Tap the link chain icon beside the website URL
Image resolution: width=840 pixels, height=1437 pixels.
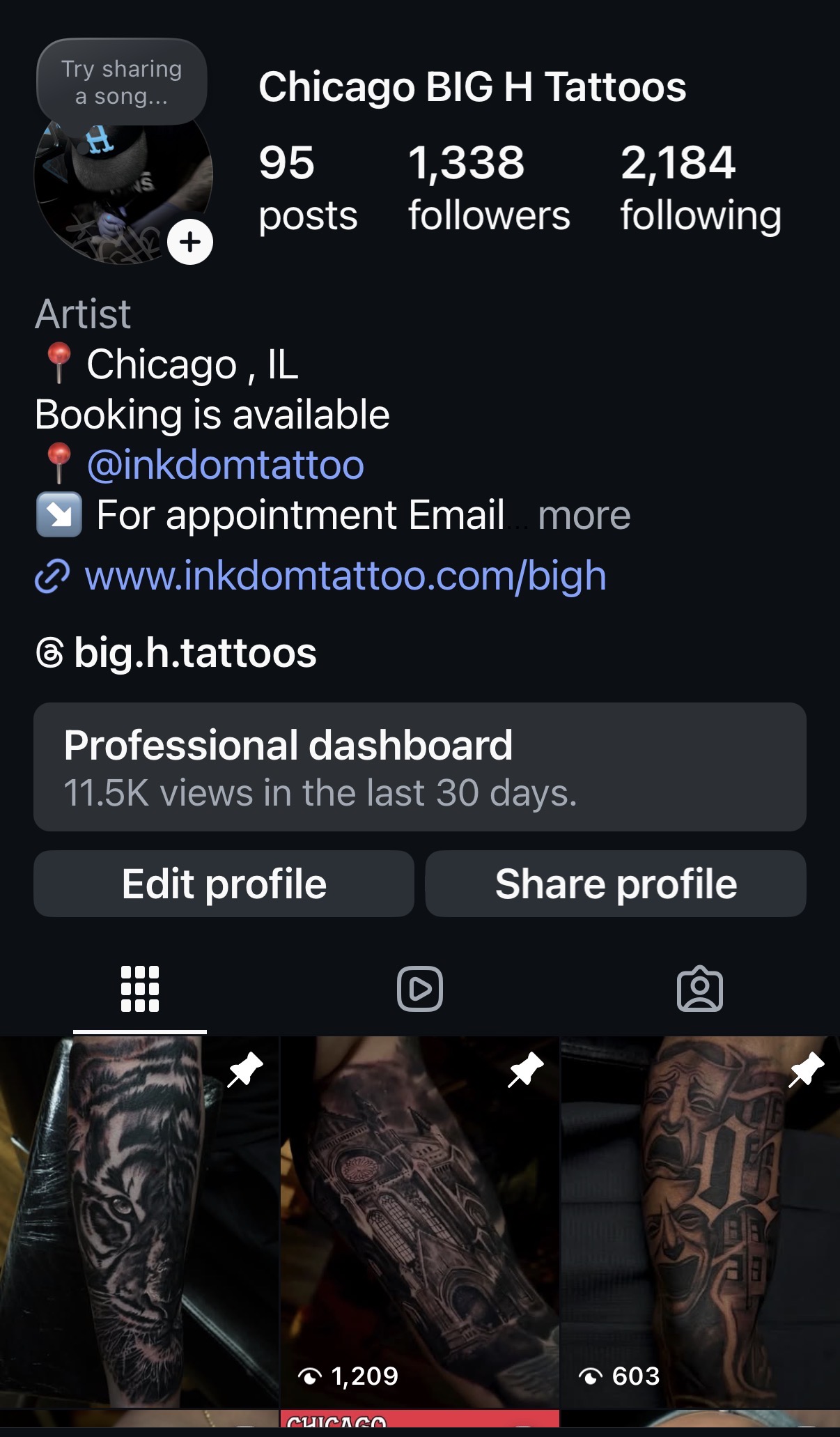[52, 576]
